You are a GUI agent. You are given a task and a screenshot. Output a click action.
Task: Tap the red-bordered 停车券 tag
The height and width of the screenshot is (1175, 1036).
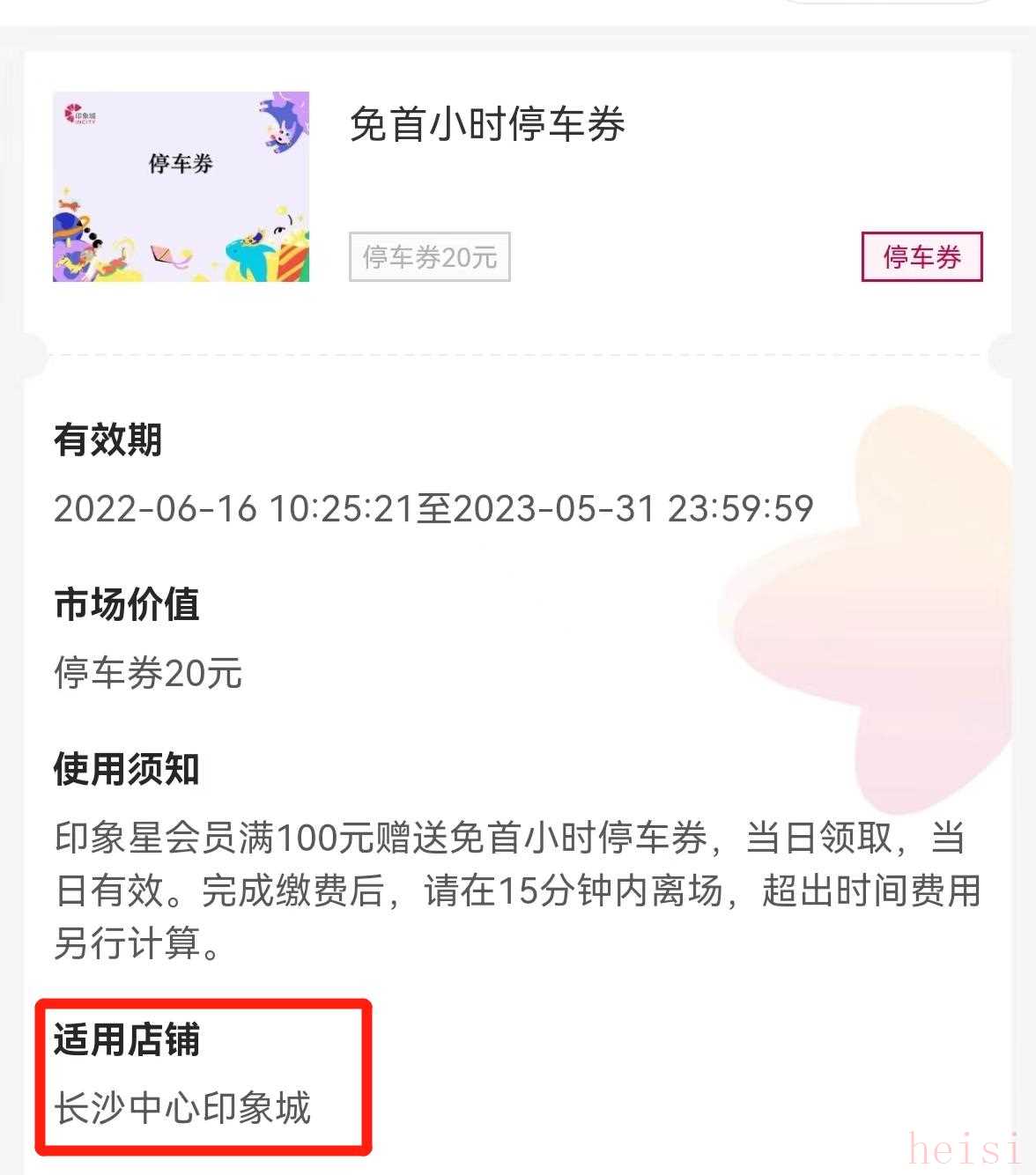921,257
